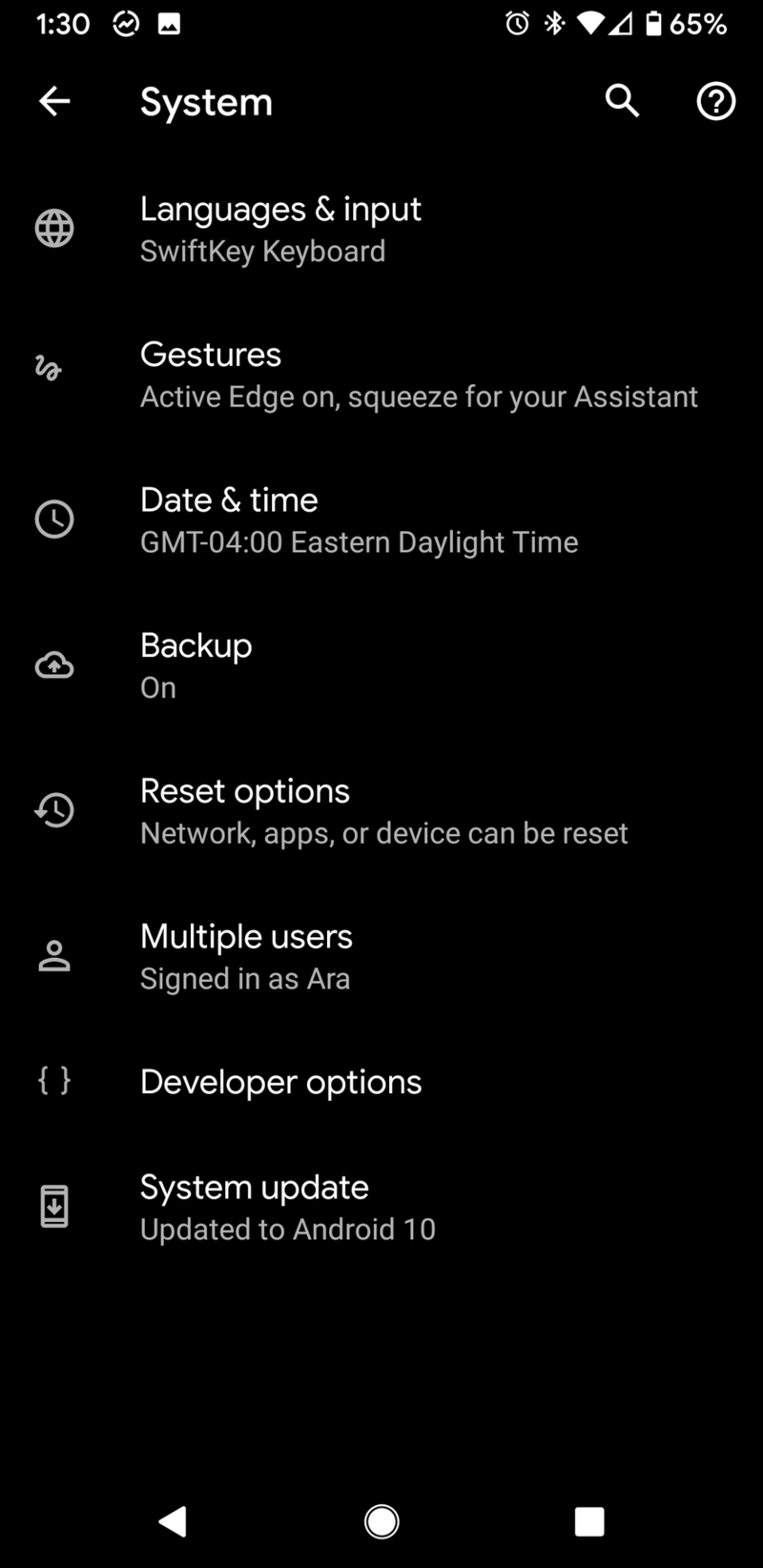
Task: Search settings with the magnifier icon
Action: tap(622, 100)
